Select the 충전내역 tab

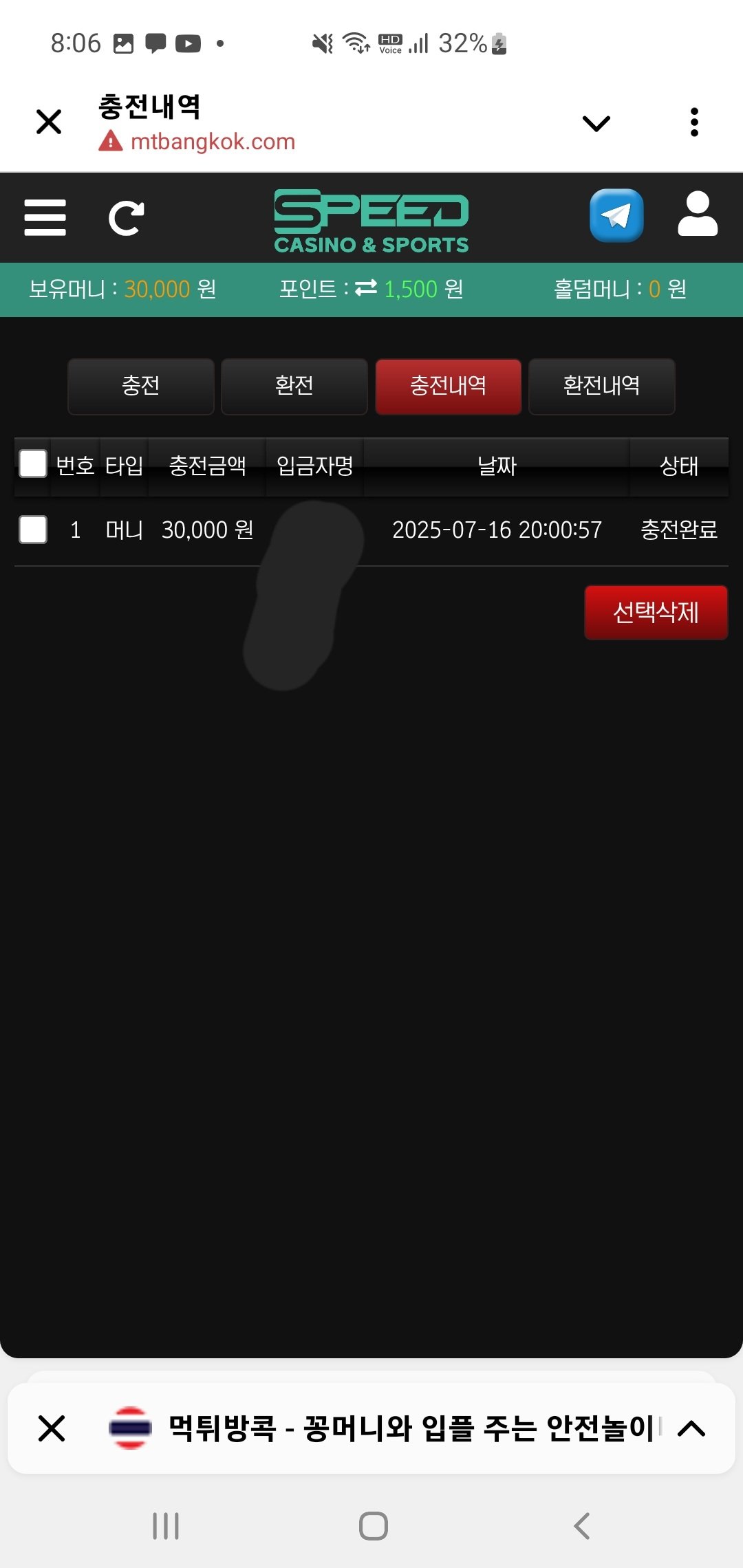[x=448, y=386]
